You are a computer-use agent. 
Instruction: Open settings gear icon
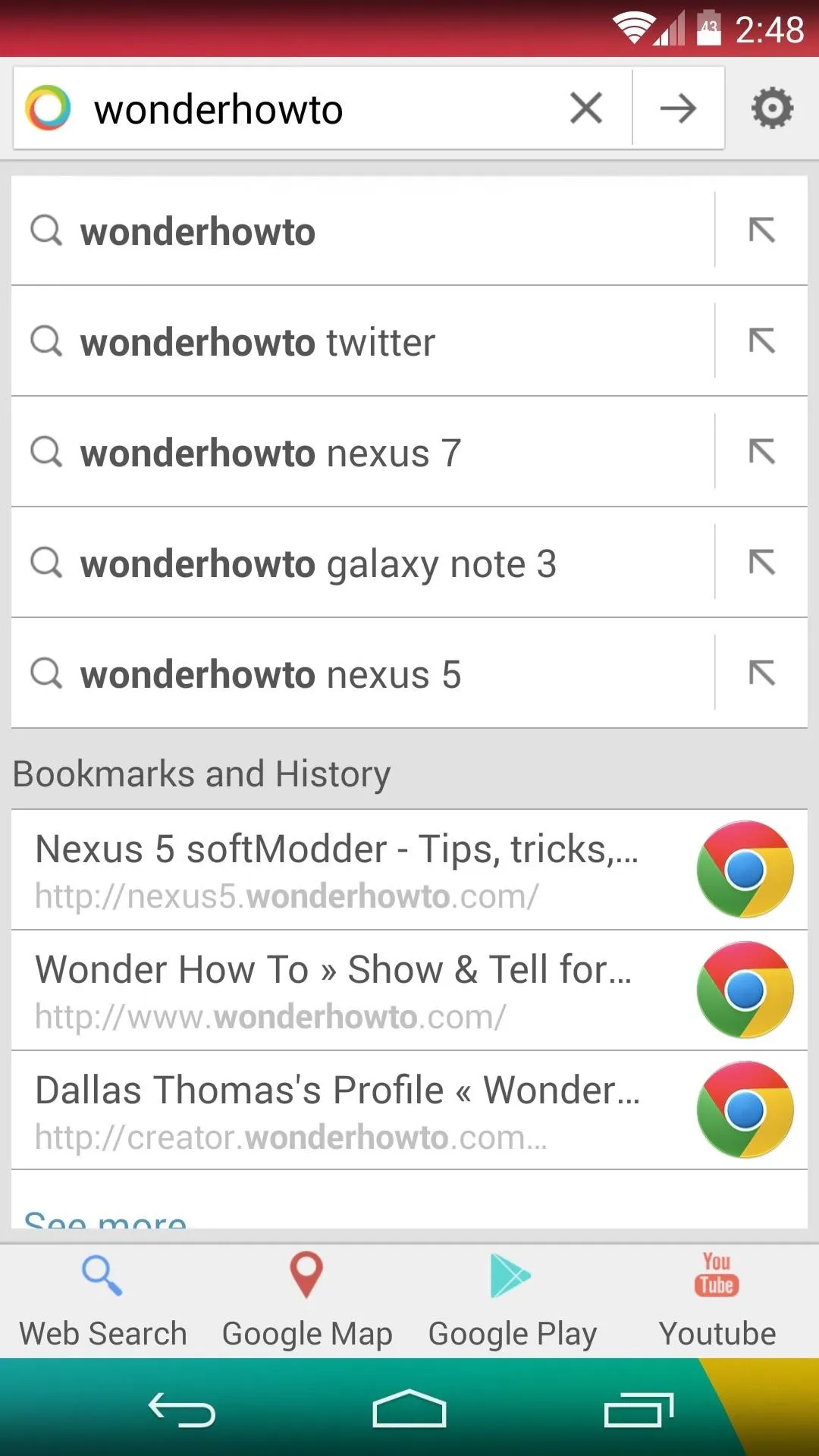(x=772, y=108)
